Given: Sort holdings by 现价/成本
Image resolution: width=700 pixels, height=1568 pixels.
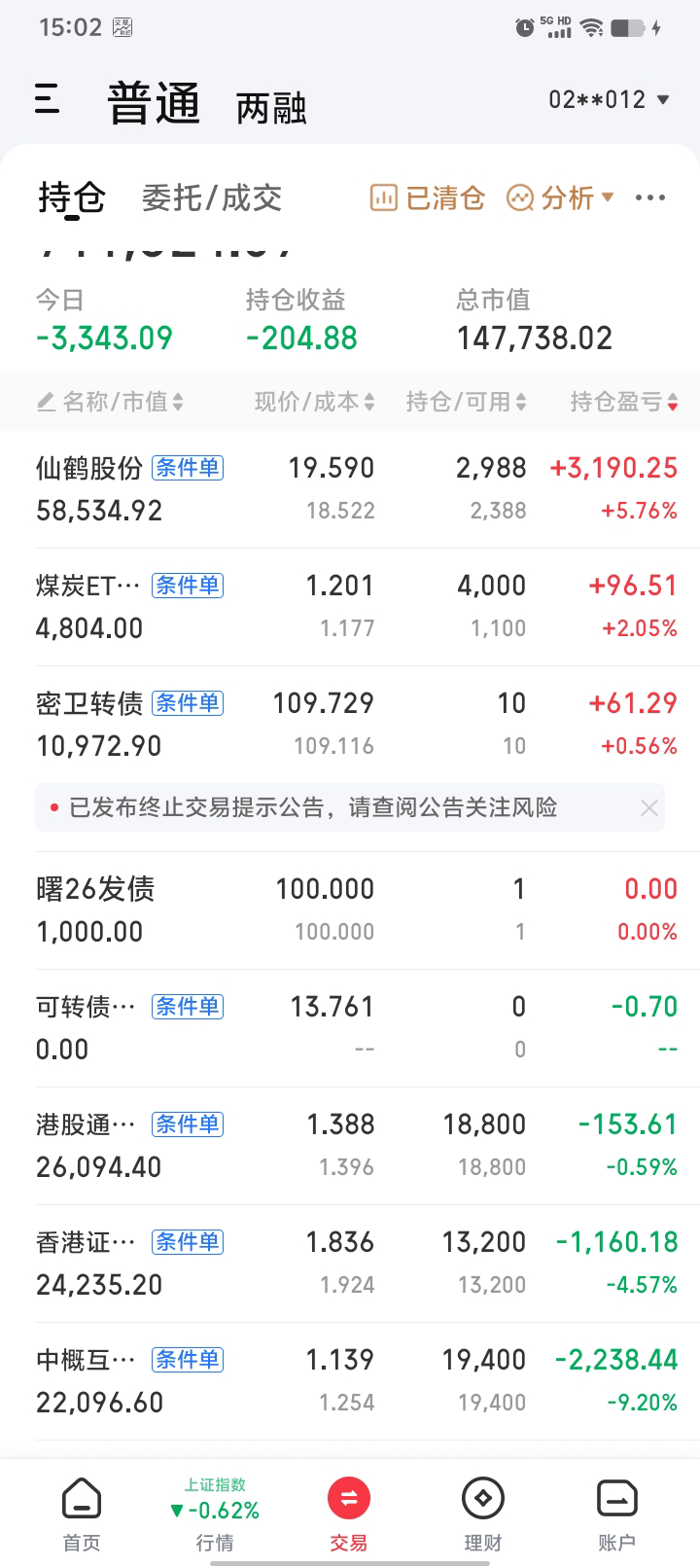Looking at the screenshot, I should 315,402.
